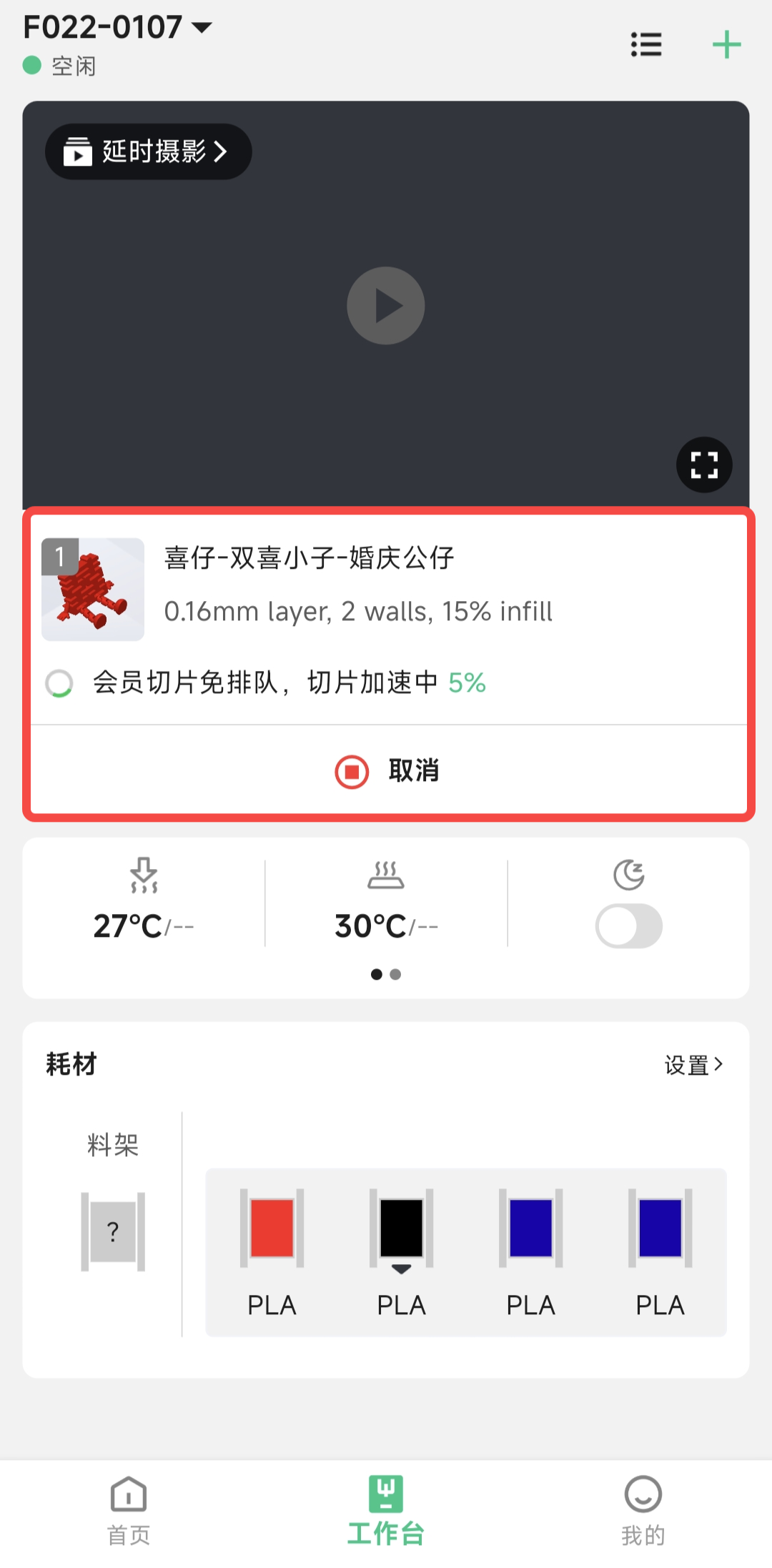The height and width of the screenshot is (1568, 772).
Task: Toggle the sleep mode switch
Action: coord(629,926)
